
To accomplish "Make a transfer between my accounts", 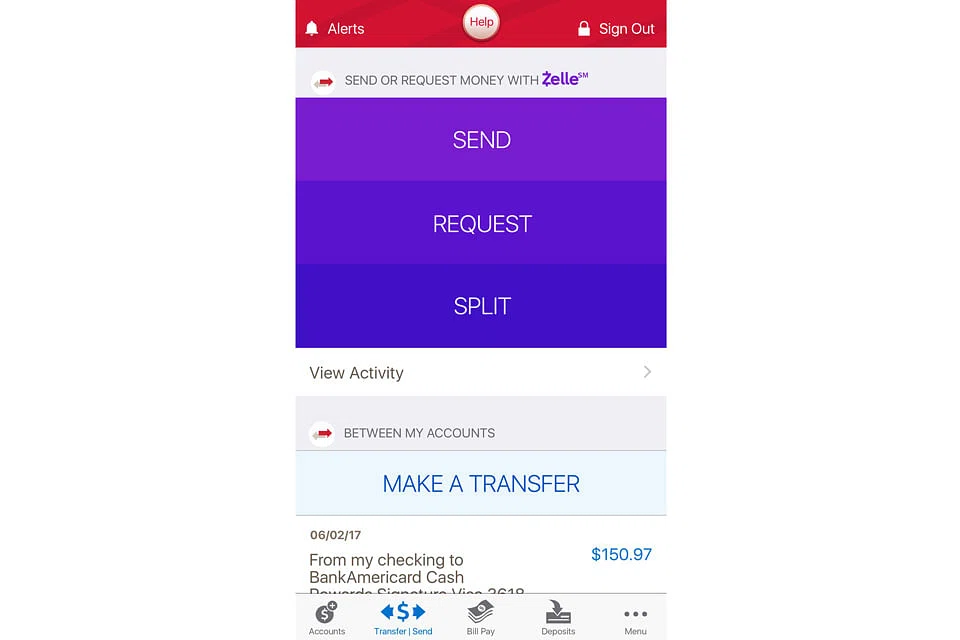I will coord(481,484).
